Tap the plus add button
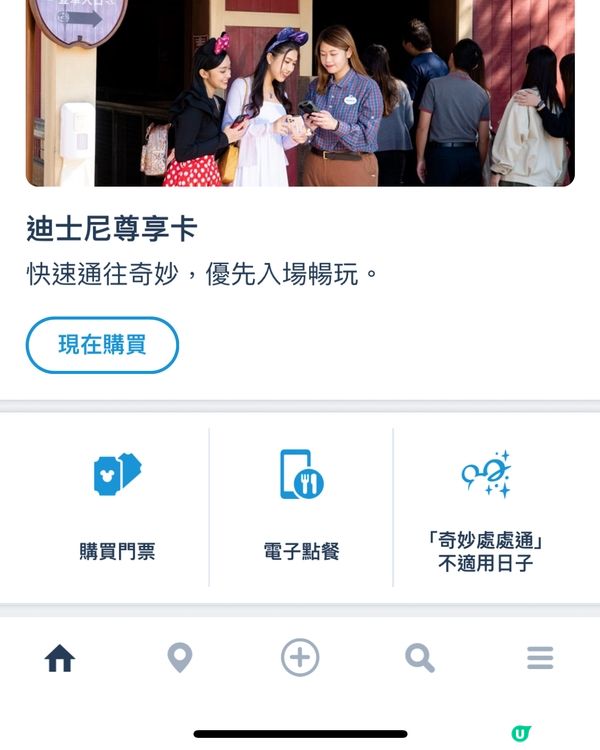600x750 pixels. click(300, 658)
